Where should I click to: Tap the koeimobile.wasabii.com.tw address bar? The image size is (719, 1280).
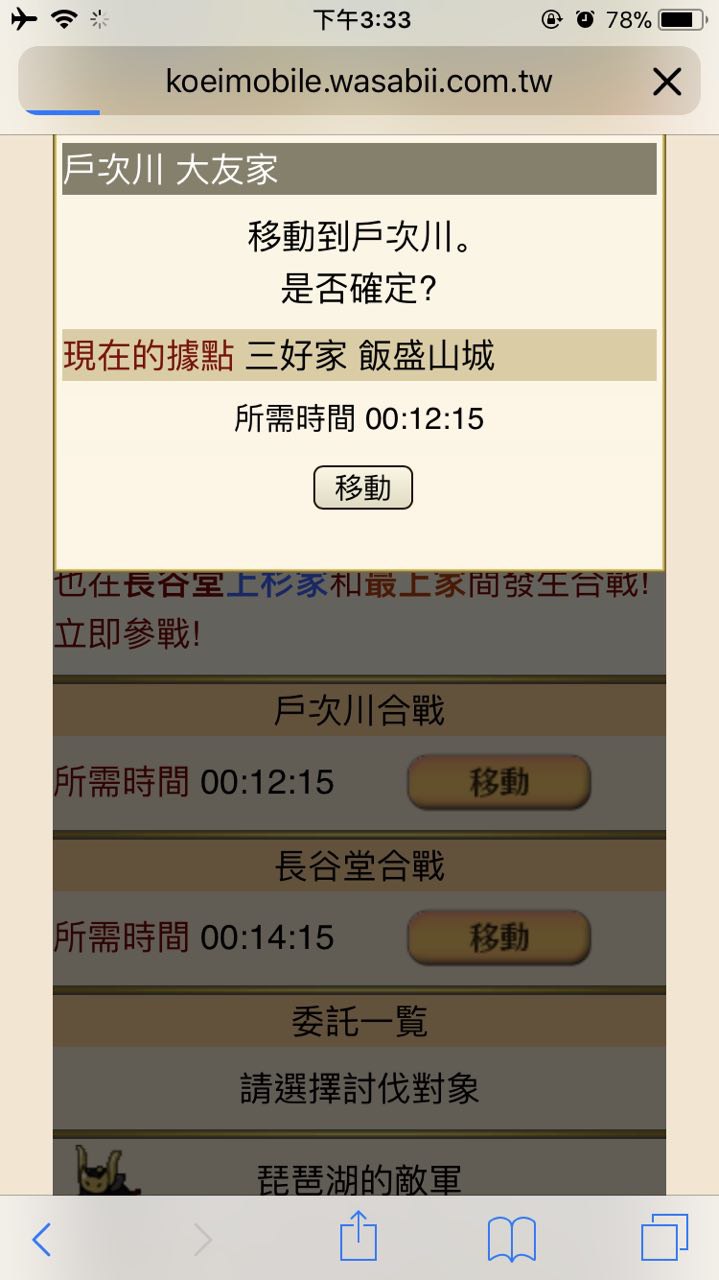359,81
